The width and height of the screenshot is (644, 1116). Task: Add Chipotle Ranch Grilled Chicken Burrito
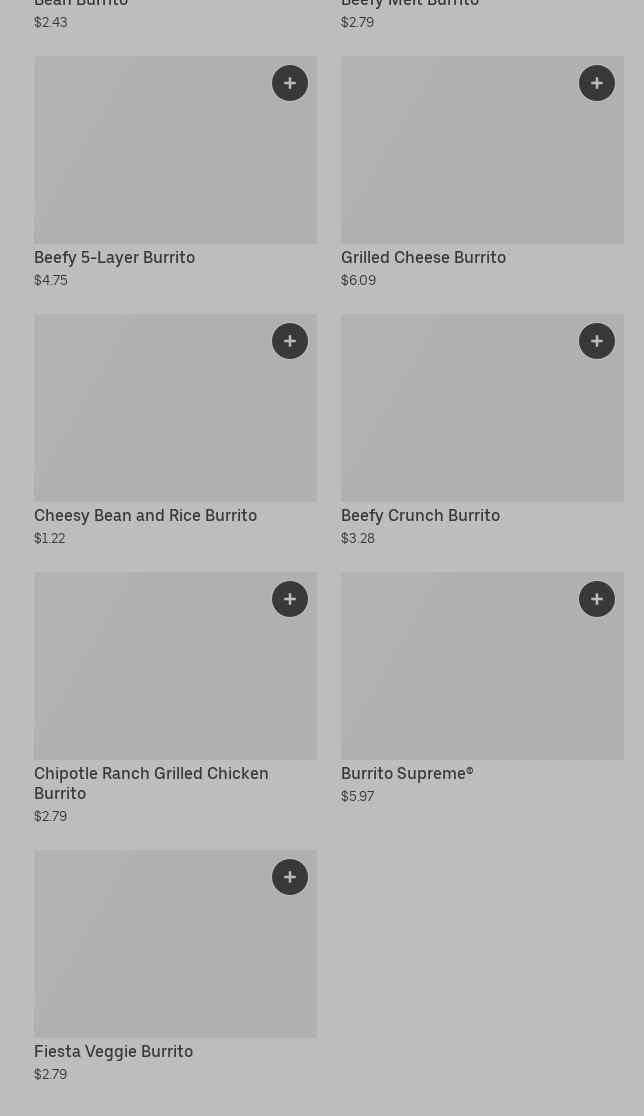(290, 599)
